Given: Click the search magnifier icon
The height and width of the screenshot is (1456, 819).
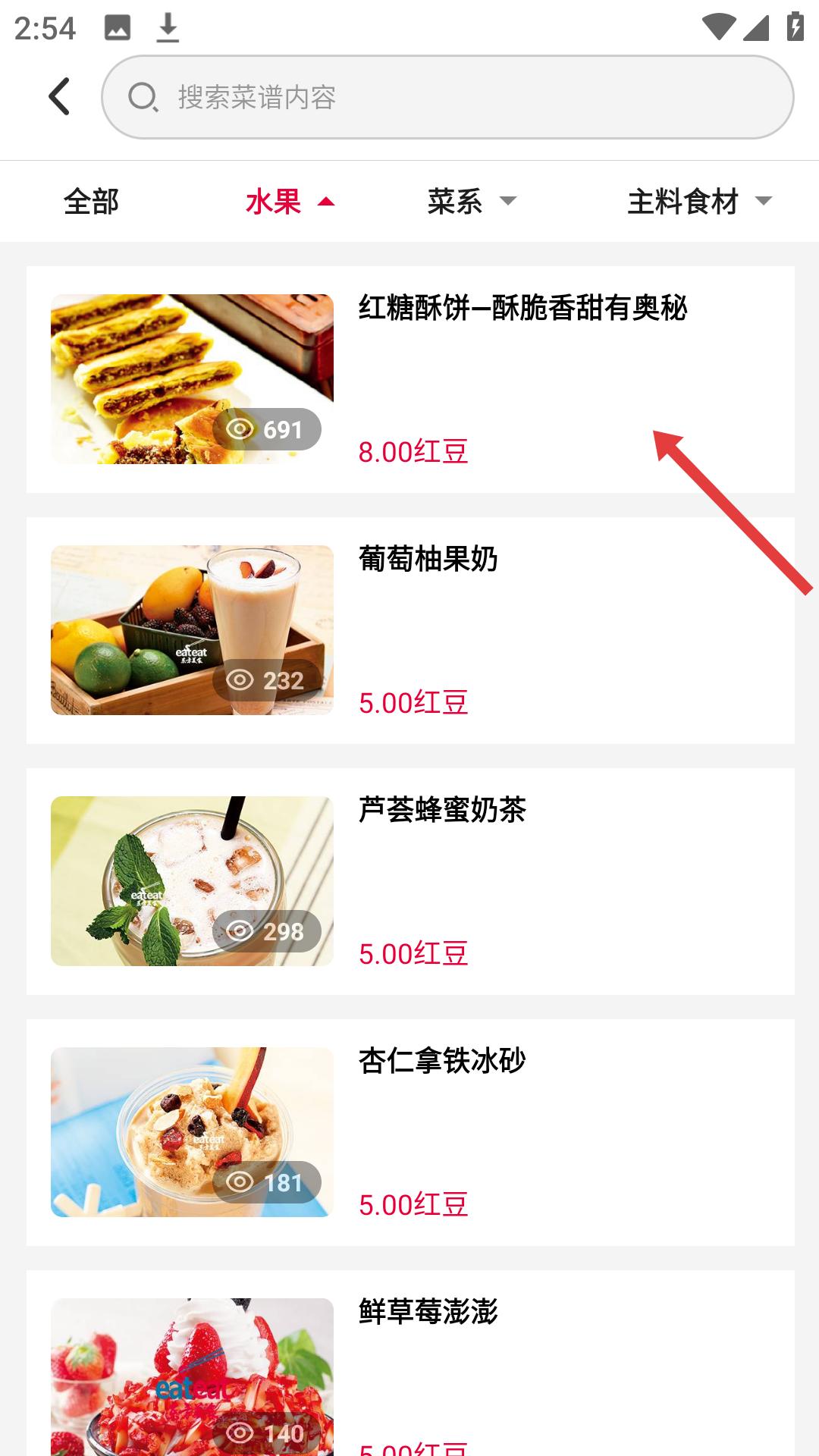Looking at the screenshot, I should 144,97.
